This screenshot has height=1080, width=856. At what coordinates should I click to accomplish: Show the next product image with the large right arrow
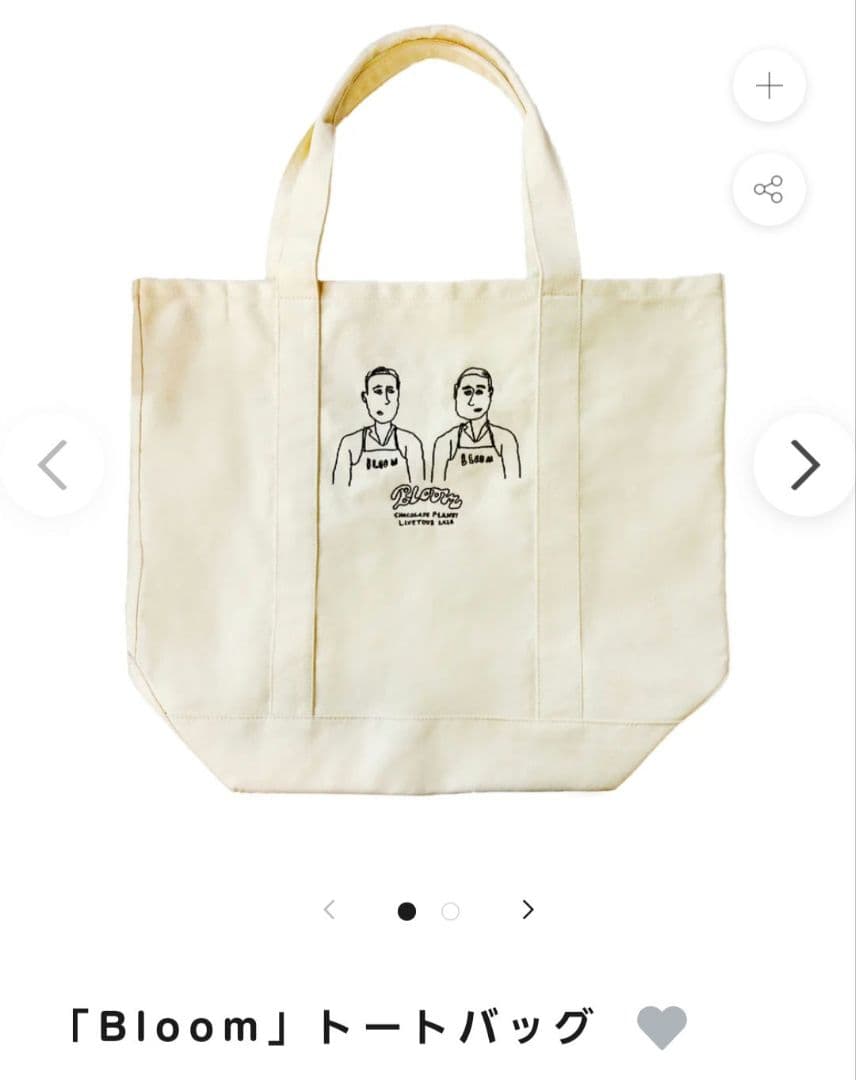click(x=804, y=465)
